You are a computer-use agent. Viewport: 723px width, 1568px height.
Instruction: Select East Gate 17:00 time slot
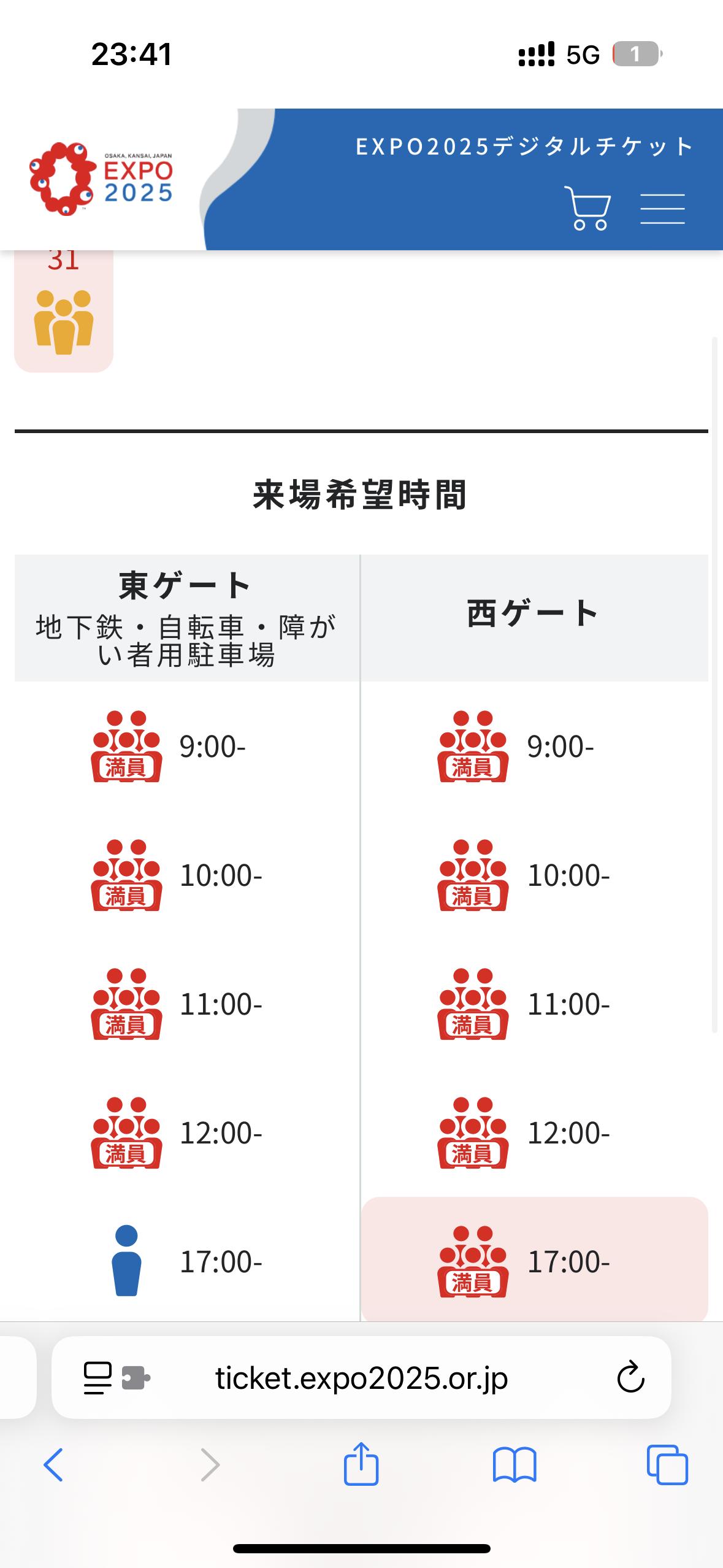point(186,1261)
